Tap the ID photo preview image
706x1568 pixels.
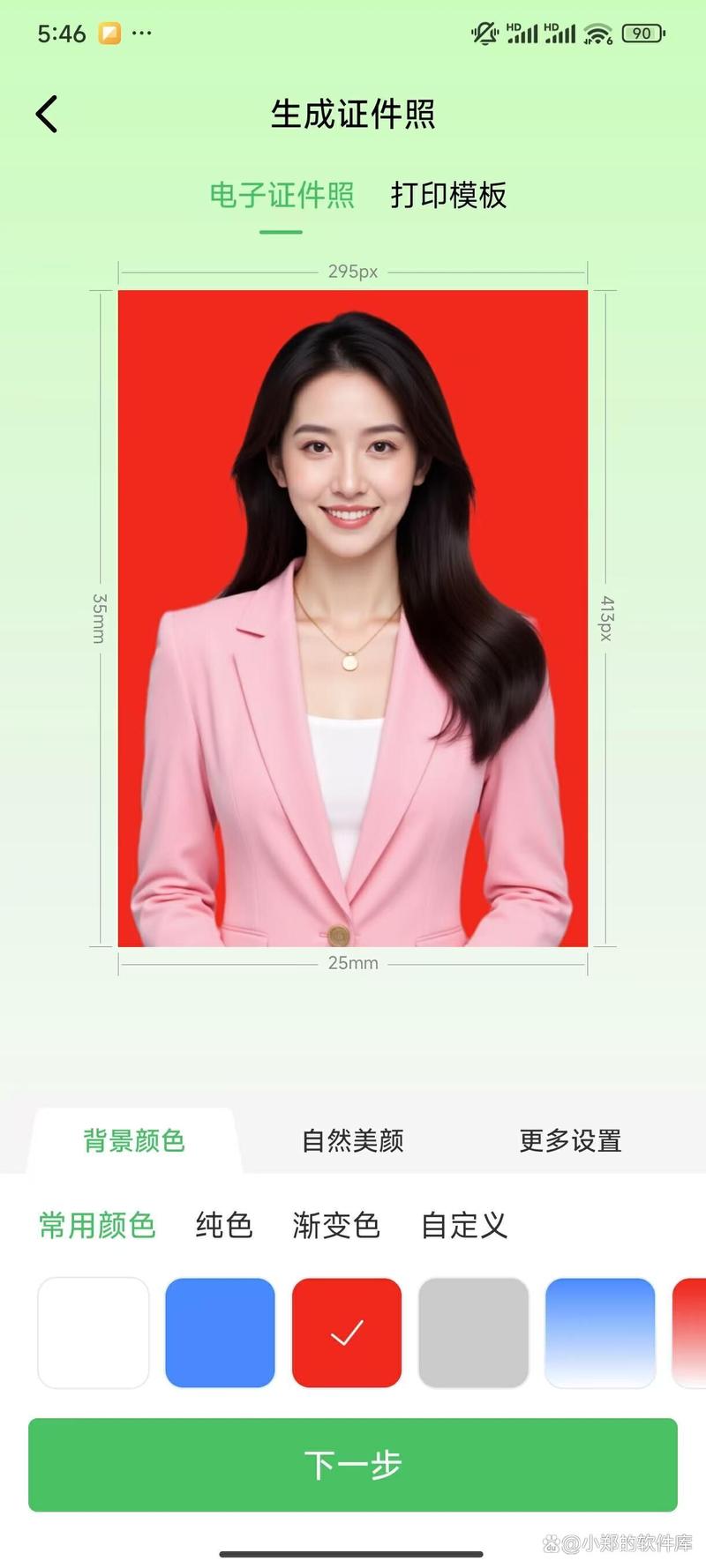[x=353, y=617]
